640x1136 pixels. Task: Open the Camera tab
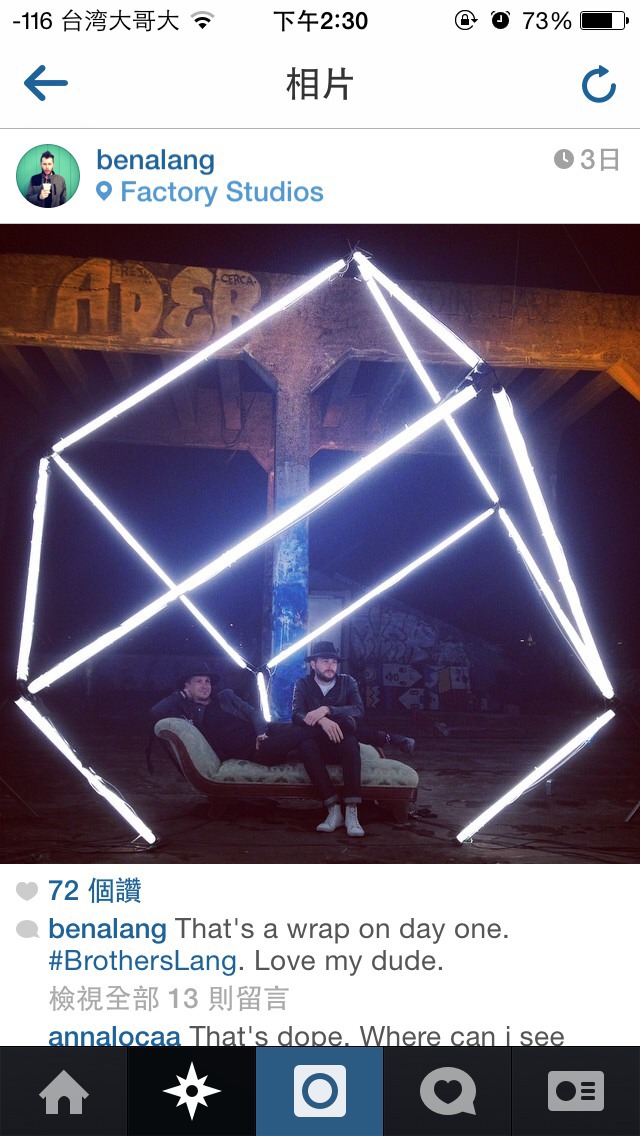coord(320,1091)
